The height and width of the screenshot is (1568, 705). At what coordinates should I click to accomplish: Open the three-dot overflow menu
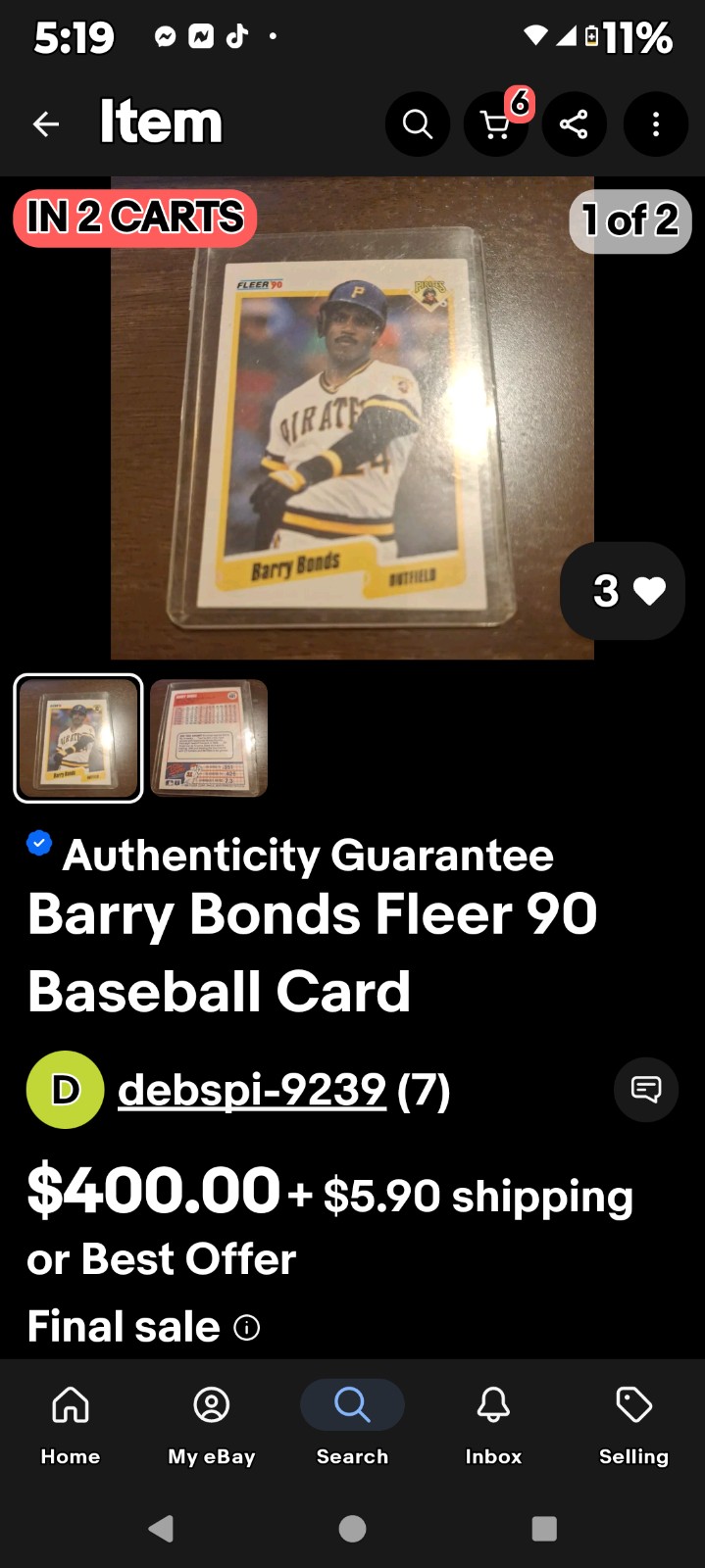tap(656, 124)
